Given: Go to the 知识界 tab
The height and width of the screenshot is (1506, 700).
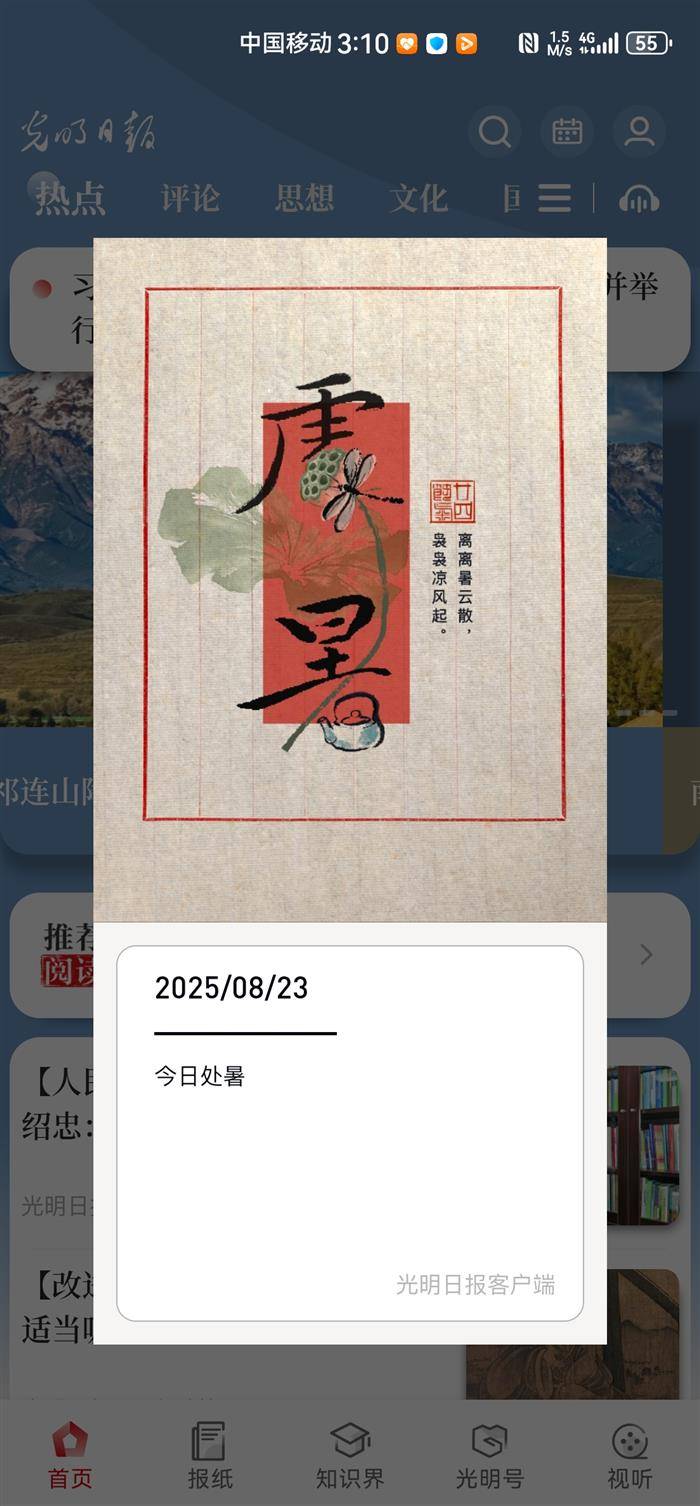Looking at the screenshot, I should (x=350, y=1456).
